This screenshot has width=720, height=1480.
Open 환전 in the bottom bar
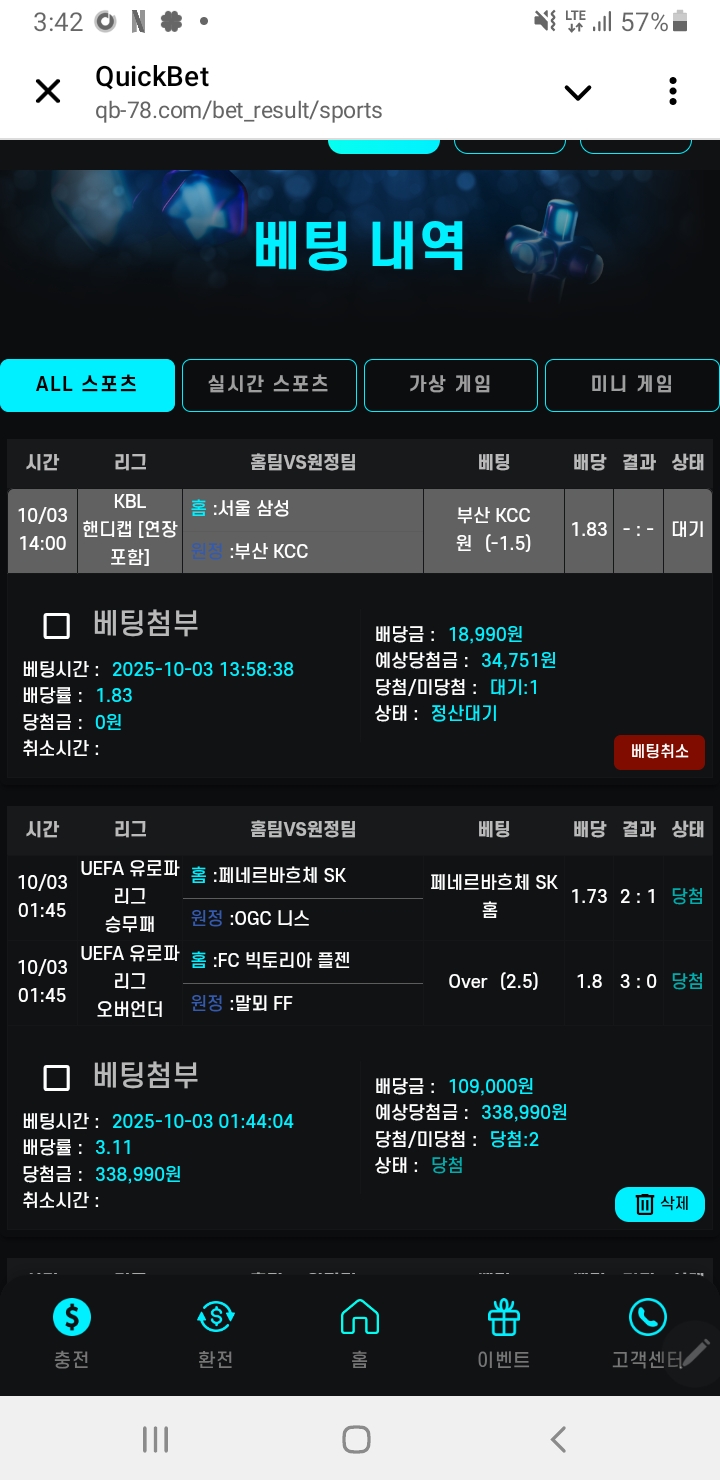click(216, 1333)
